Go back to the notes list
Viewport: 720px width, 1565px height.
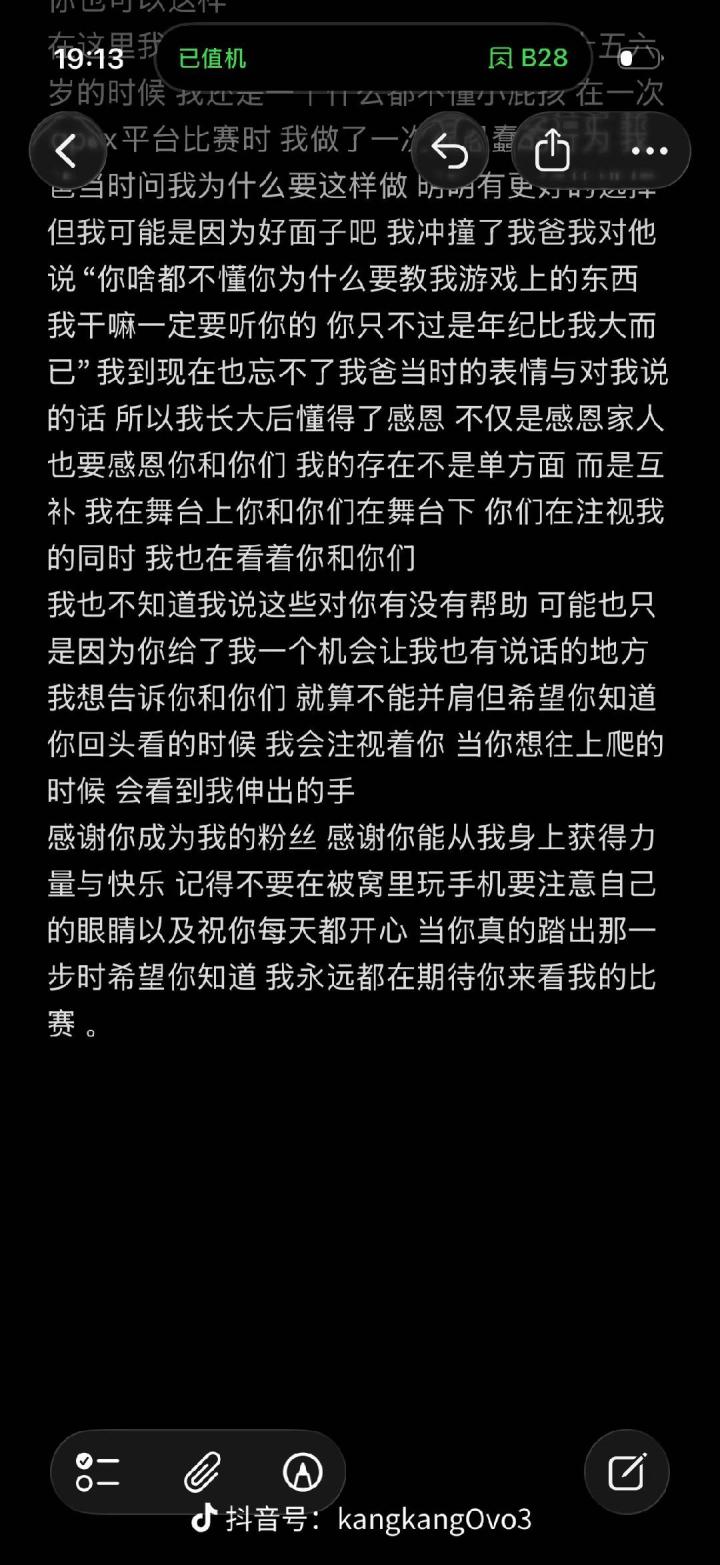point(67,152)
